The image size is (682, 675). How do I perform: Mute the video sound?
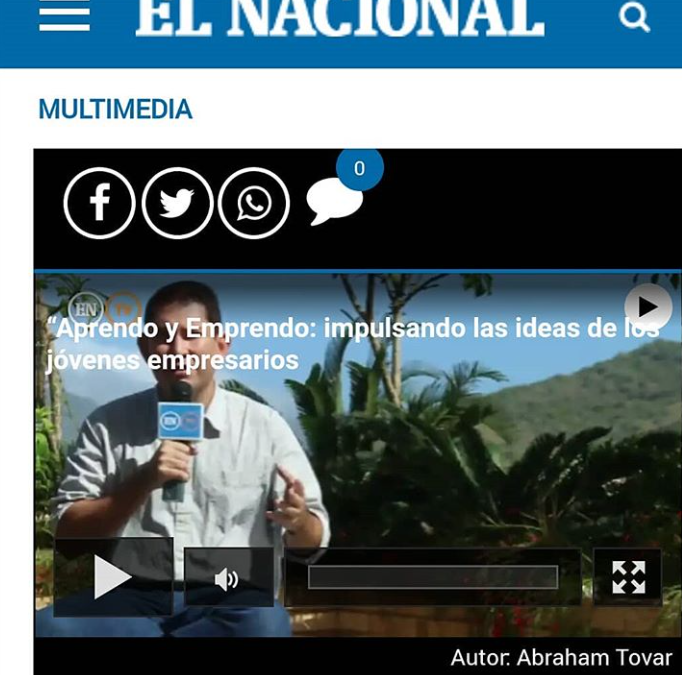coord(228,578)
